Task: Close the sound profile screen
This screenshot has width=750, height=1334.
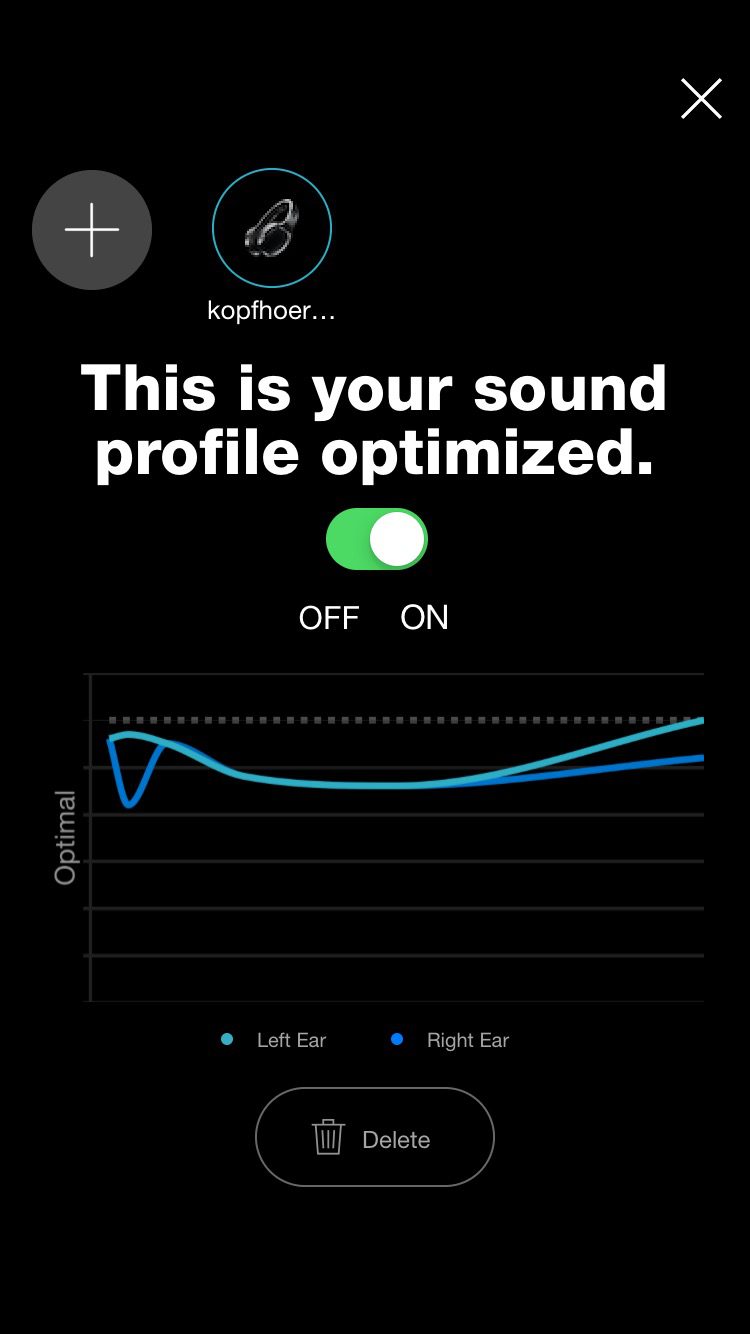Action: (x=701, y=99)
